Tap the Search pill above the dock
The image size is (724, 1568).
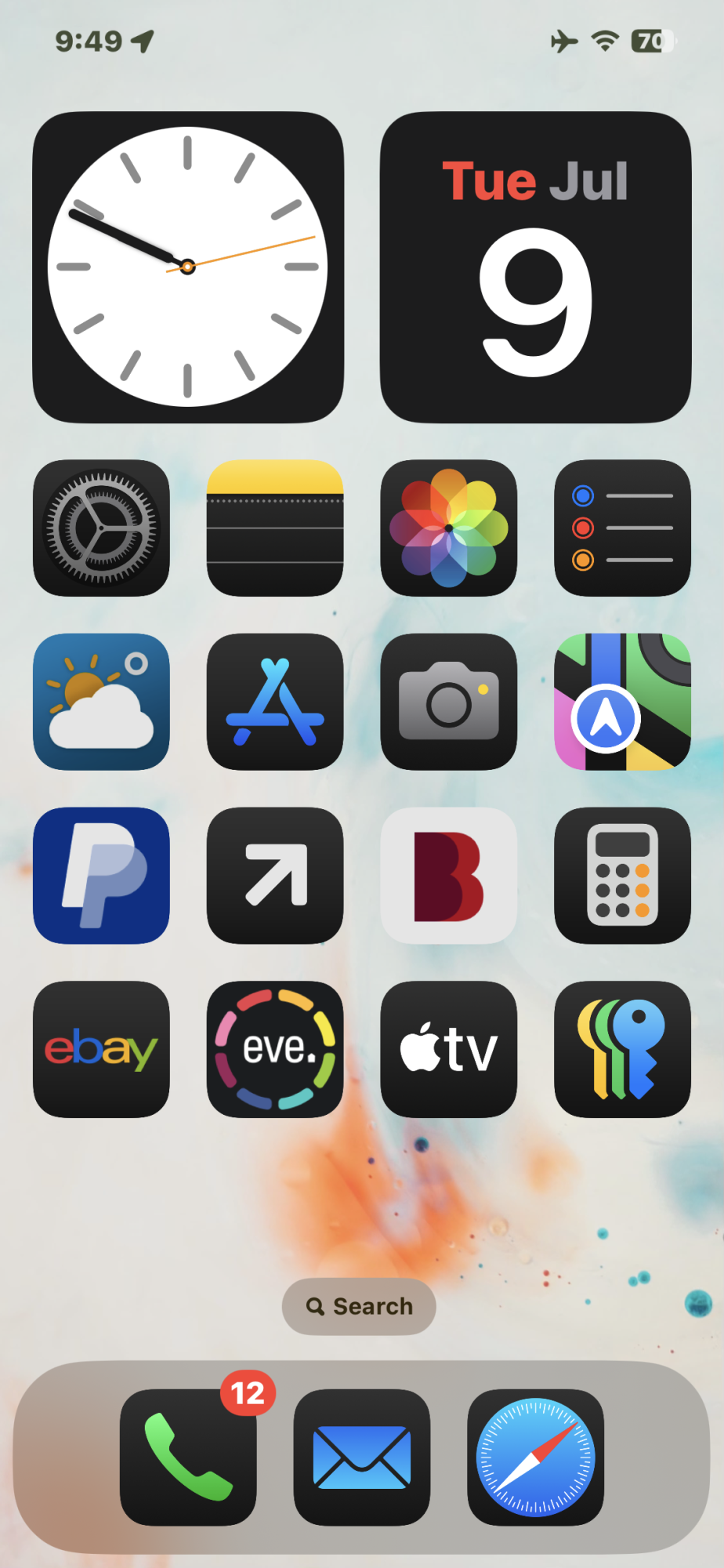[x=359, y=1306]
